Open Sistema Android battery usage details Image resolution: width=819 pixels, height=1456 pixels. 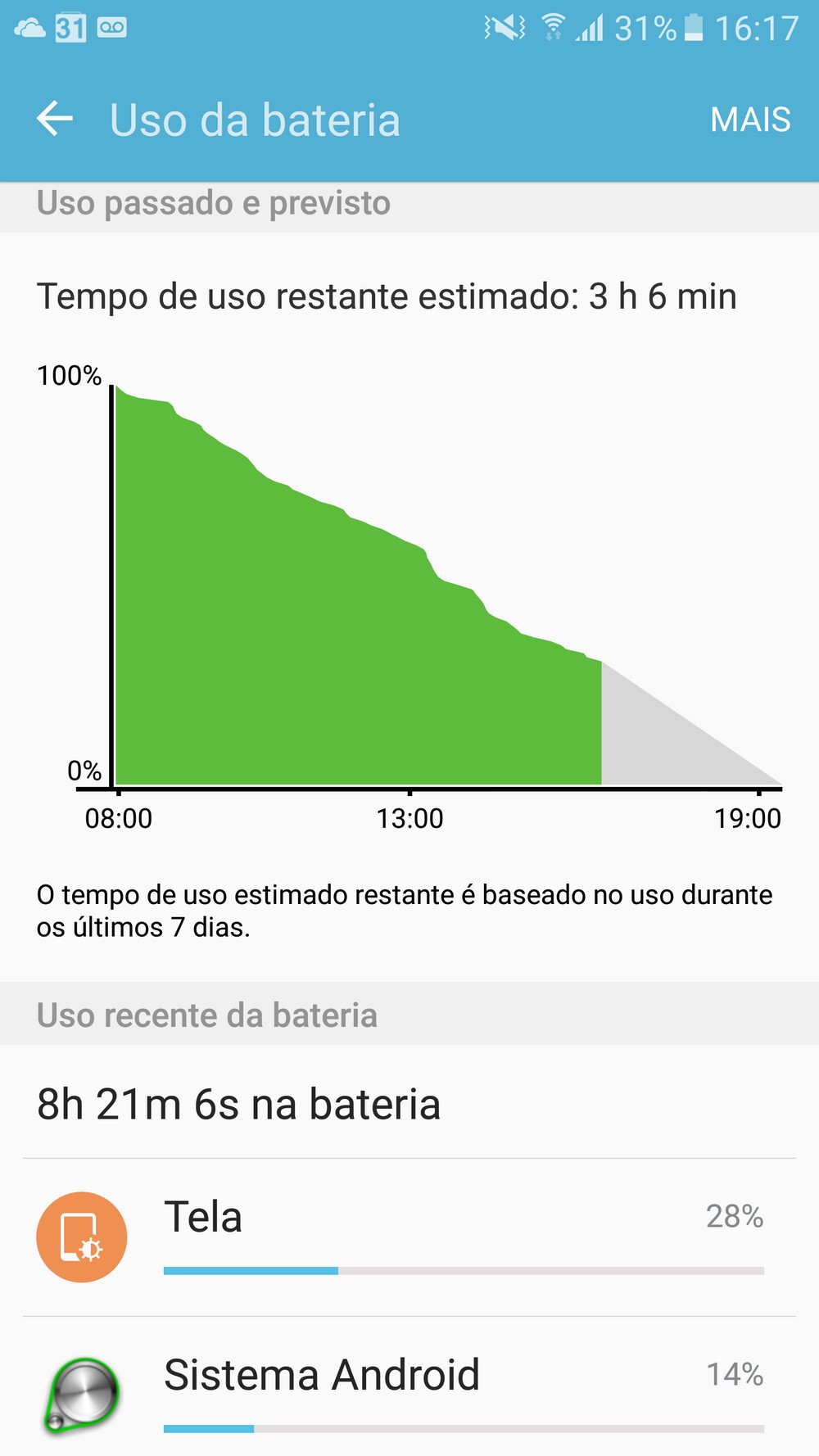[409, 1386]
